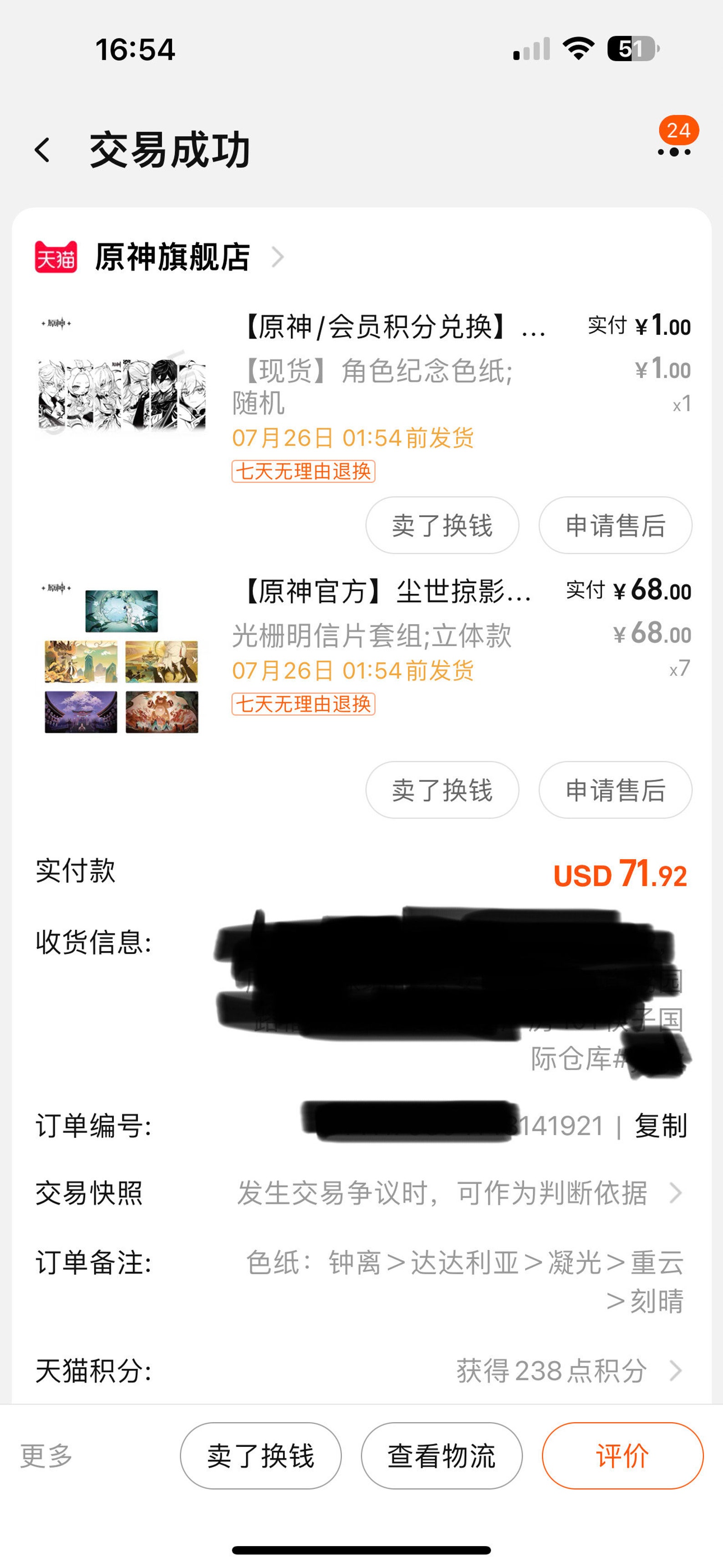Image resolution: width=723 pixels, height=1568 pixels.
Task: Tap 申请售后 for the 色纸 item
Action: point(615,525)
